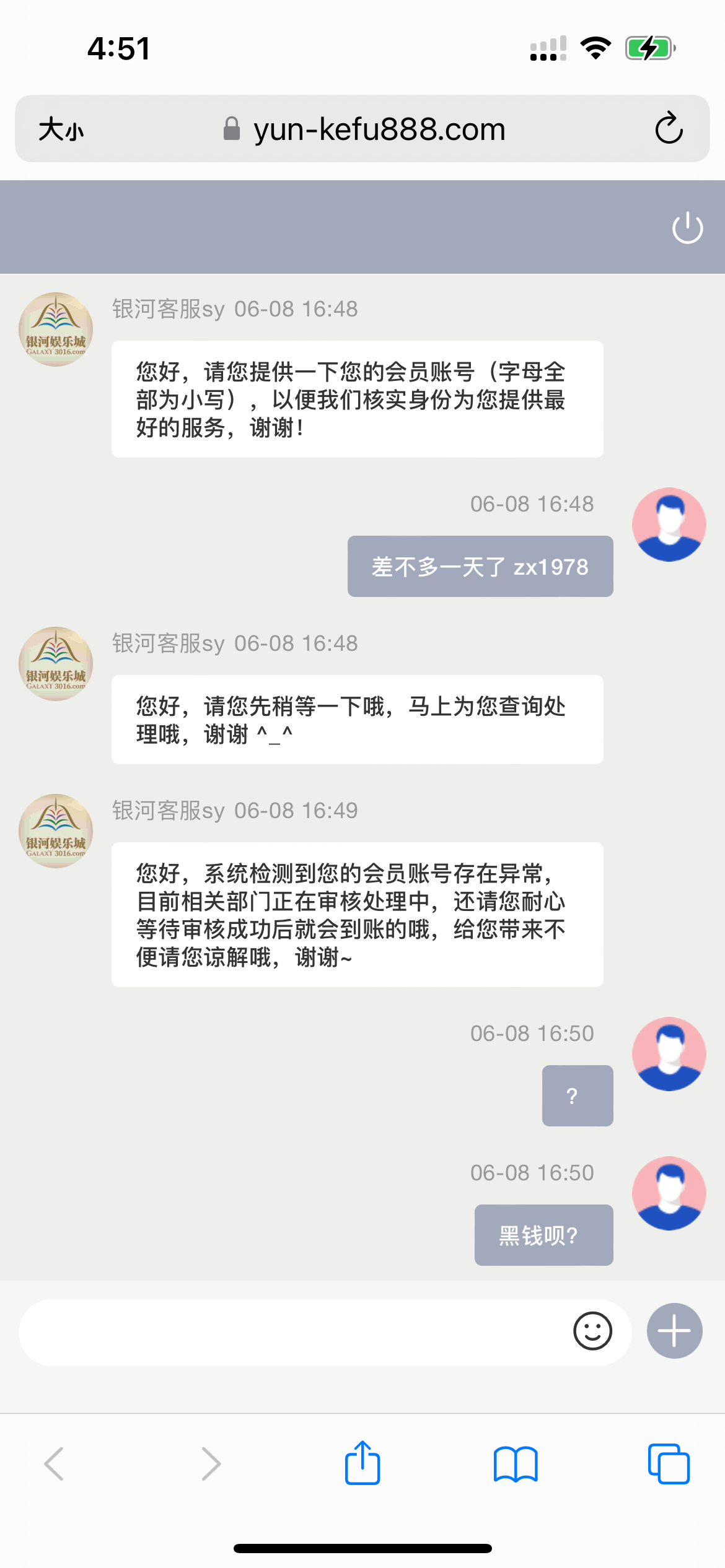Tap the power icon to end chat
The width and height of the screenshot is (725, 1568).
(687, 228)
